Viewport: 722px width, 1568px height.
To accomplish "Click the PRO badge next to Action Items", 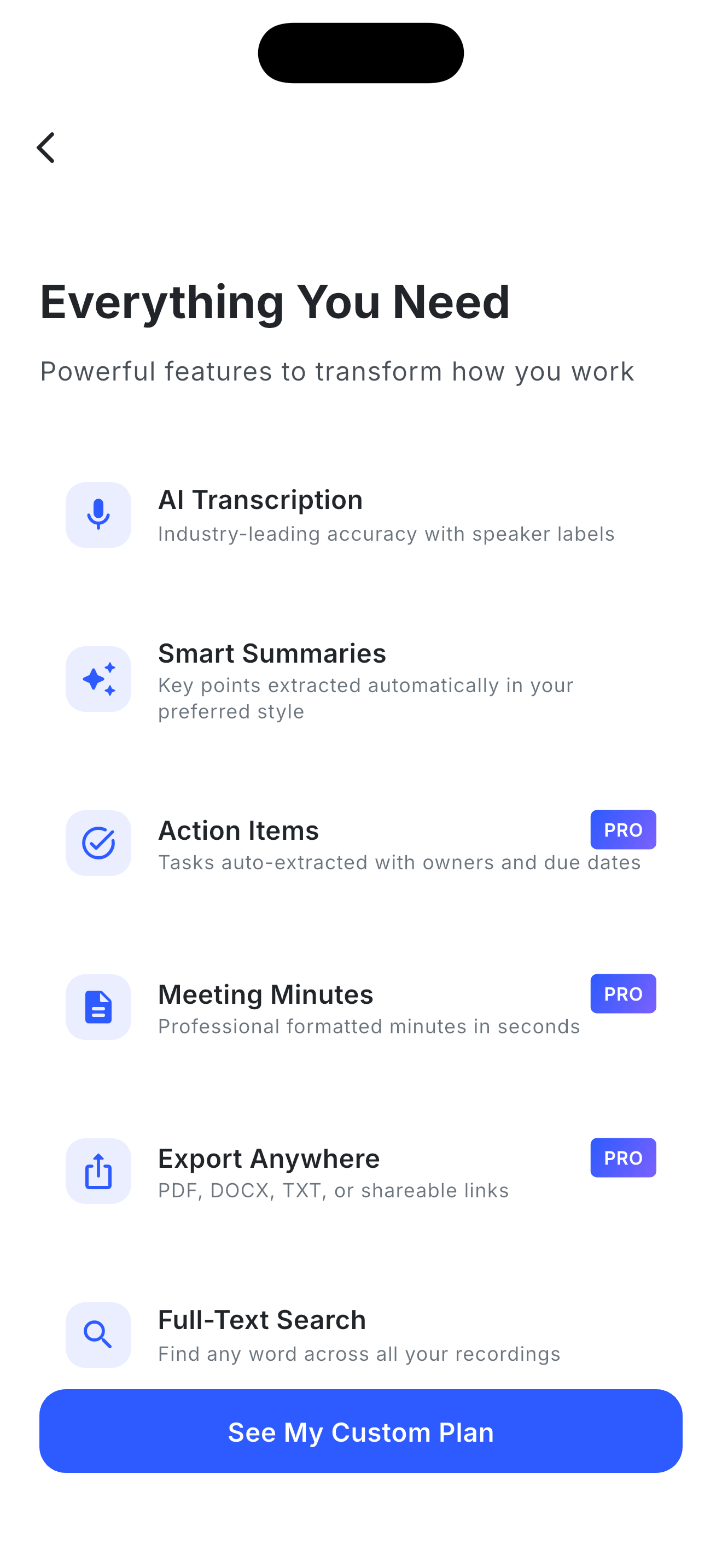I will [623, 829].
